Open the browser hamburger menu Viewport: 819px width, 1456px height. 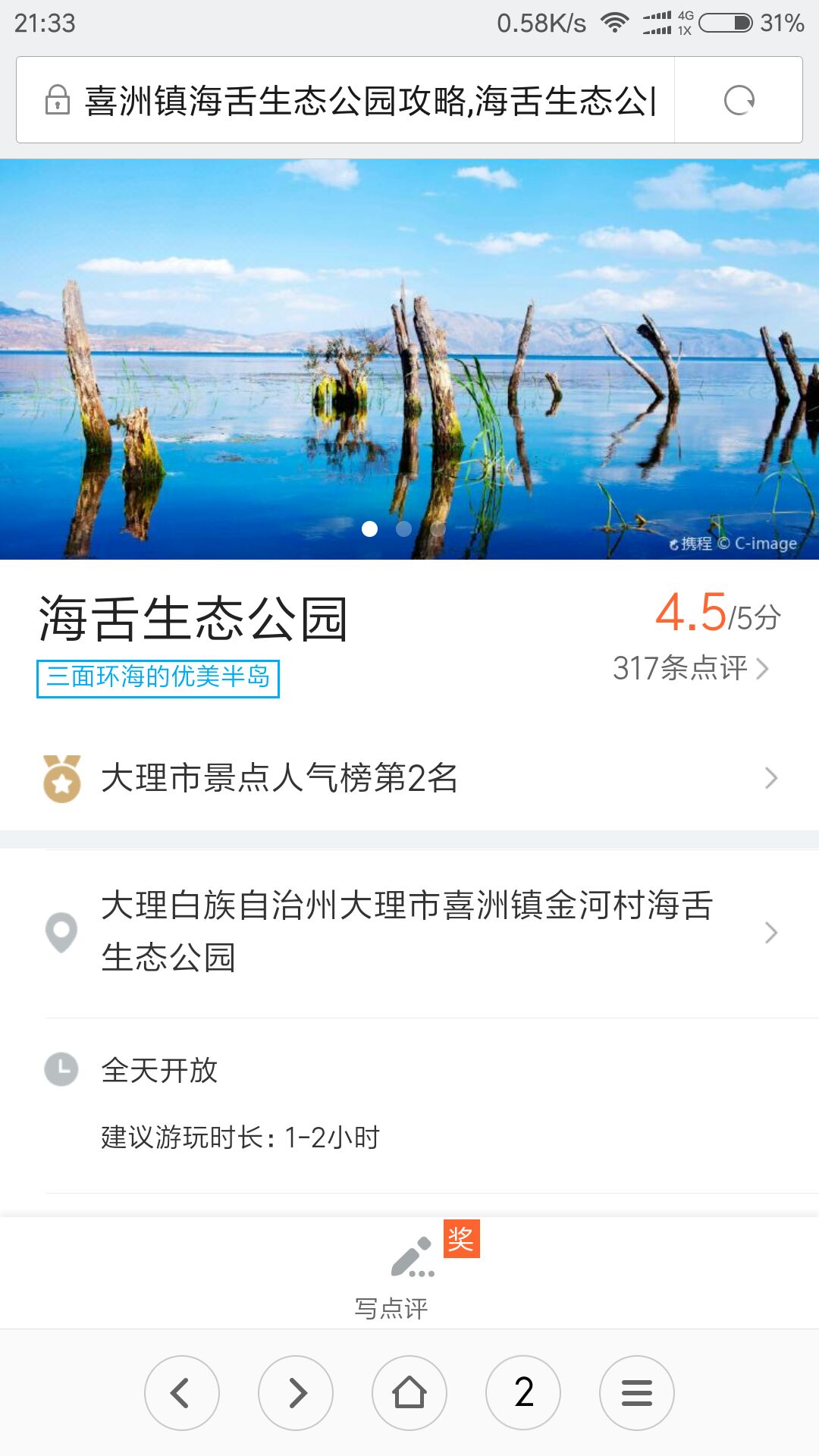click(637, 1393)
